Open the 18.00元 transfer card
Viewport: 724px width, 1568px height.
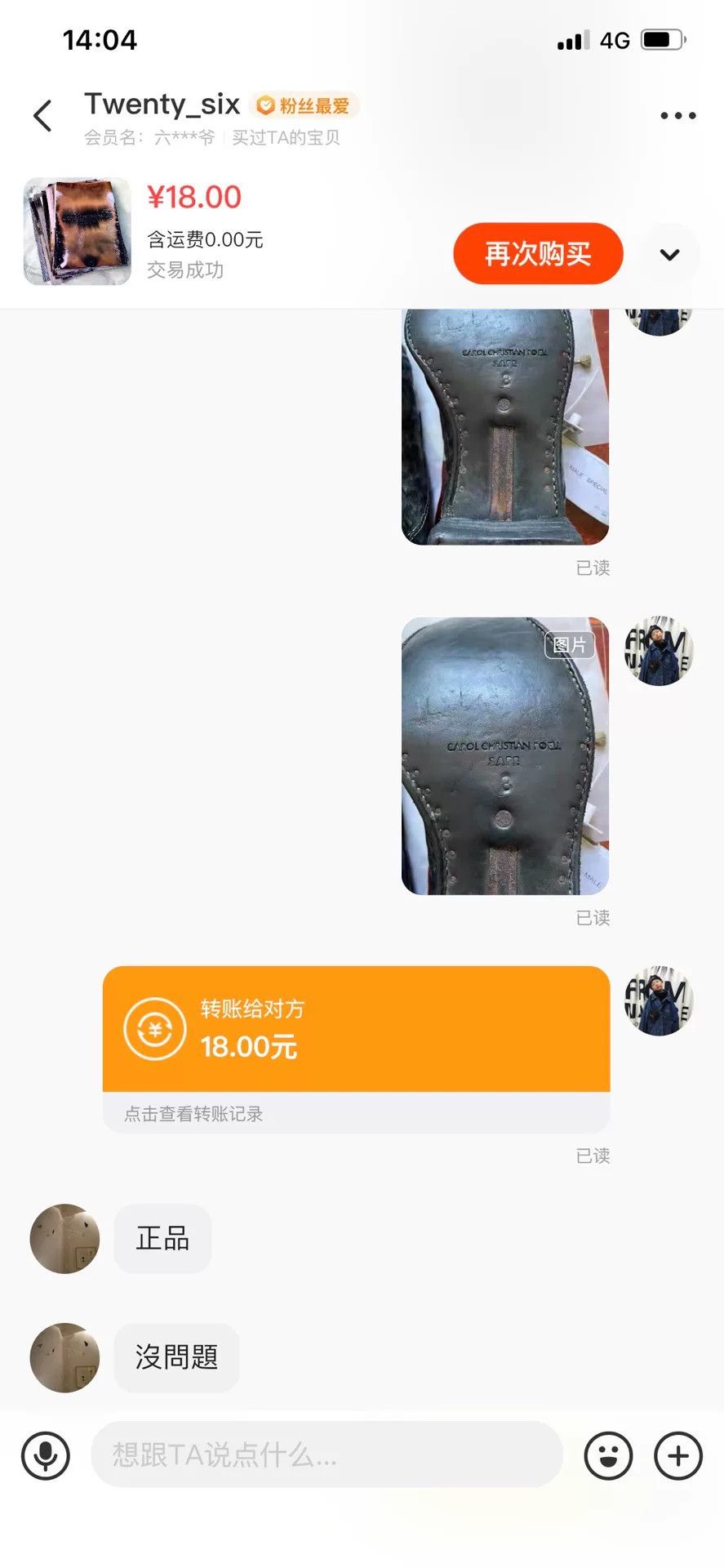coord(356,1029)
